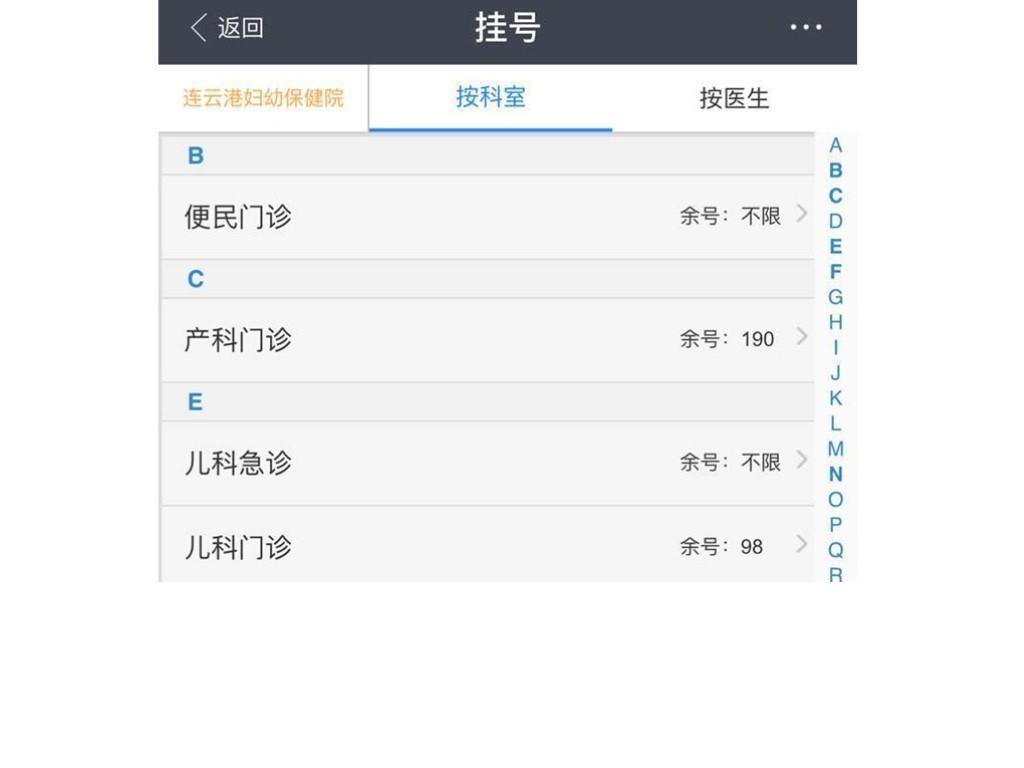This screenshot has width=1024, height=768.
Task: Jump to letter N in the index
Action: click(836, 474)
